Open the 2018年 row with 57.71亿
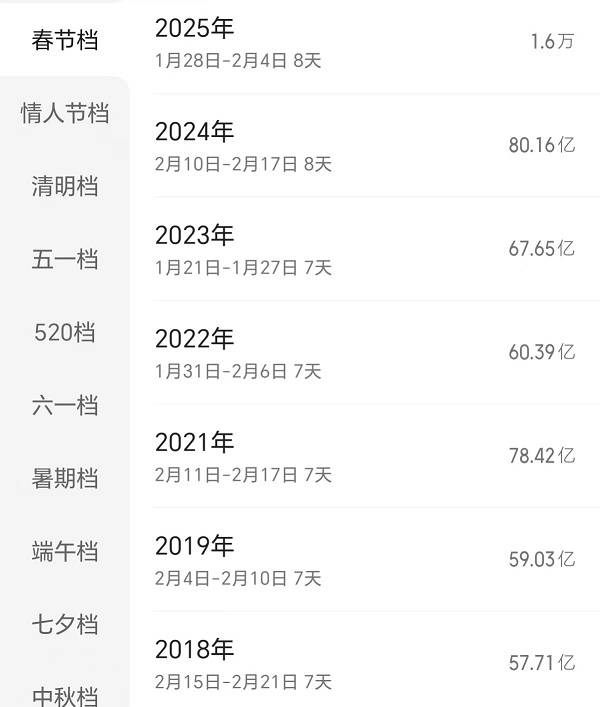This screenshot has width=600, height=707. (365, 663)
